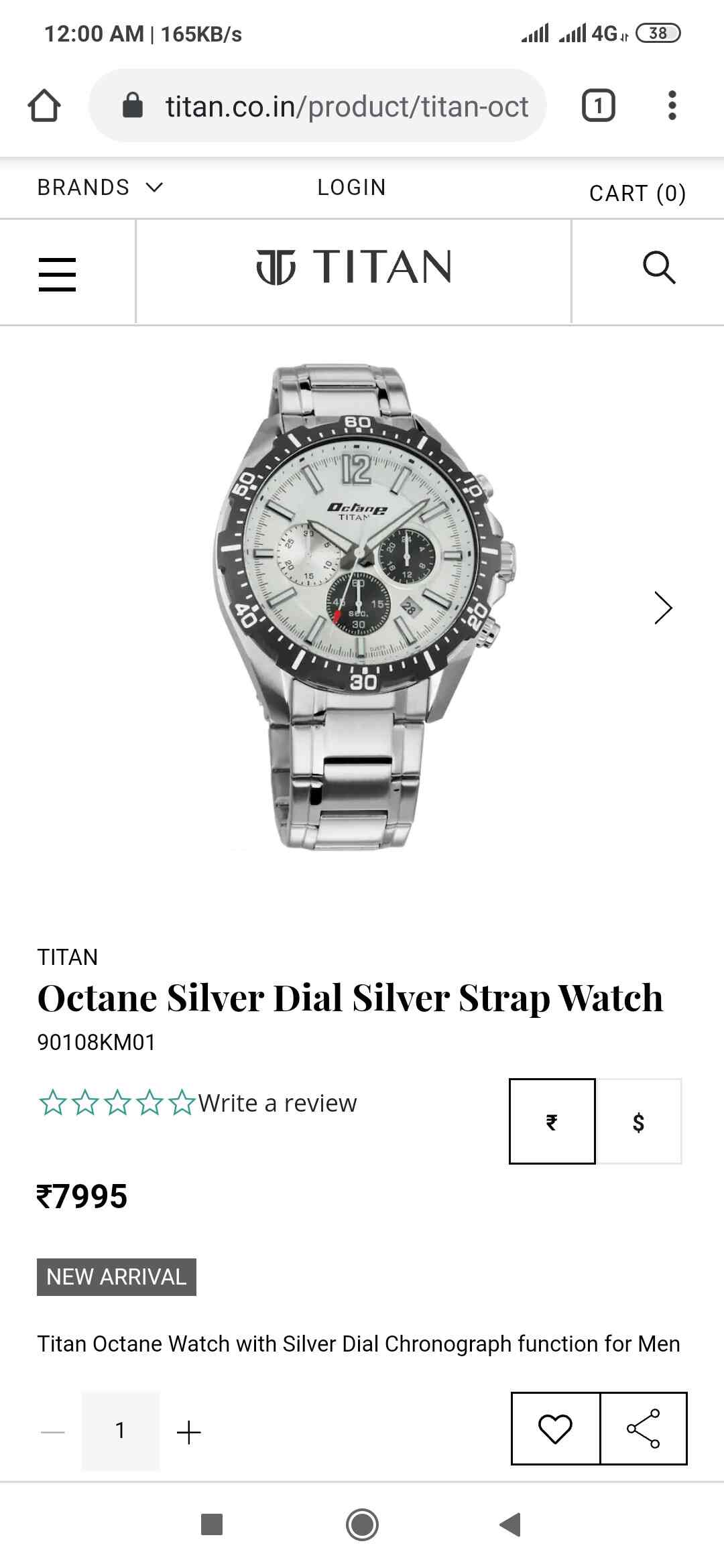Open Chrome overflow menu
Screen dimensions: 724x1568
click(672, 106)
